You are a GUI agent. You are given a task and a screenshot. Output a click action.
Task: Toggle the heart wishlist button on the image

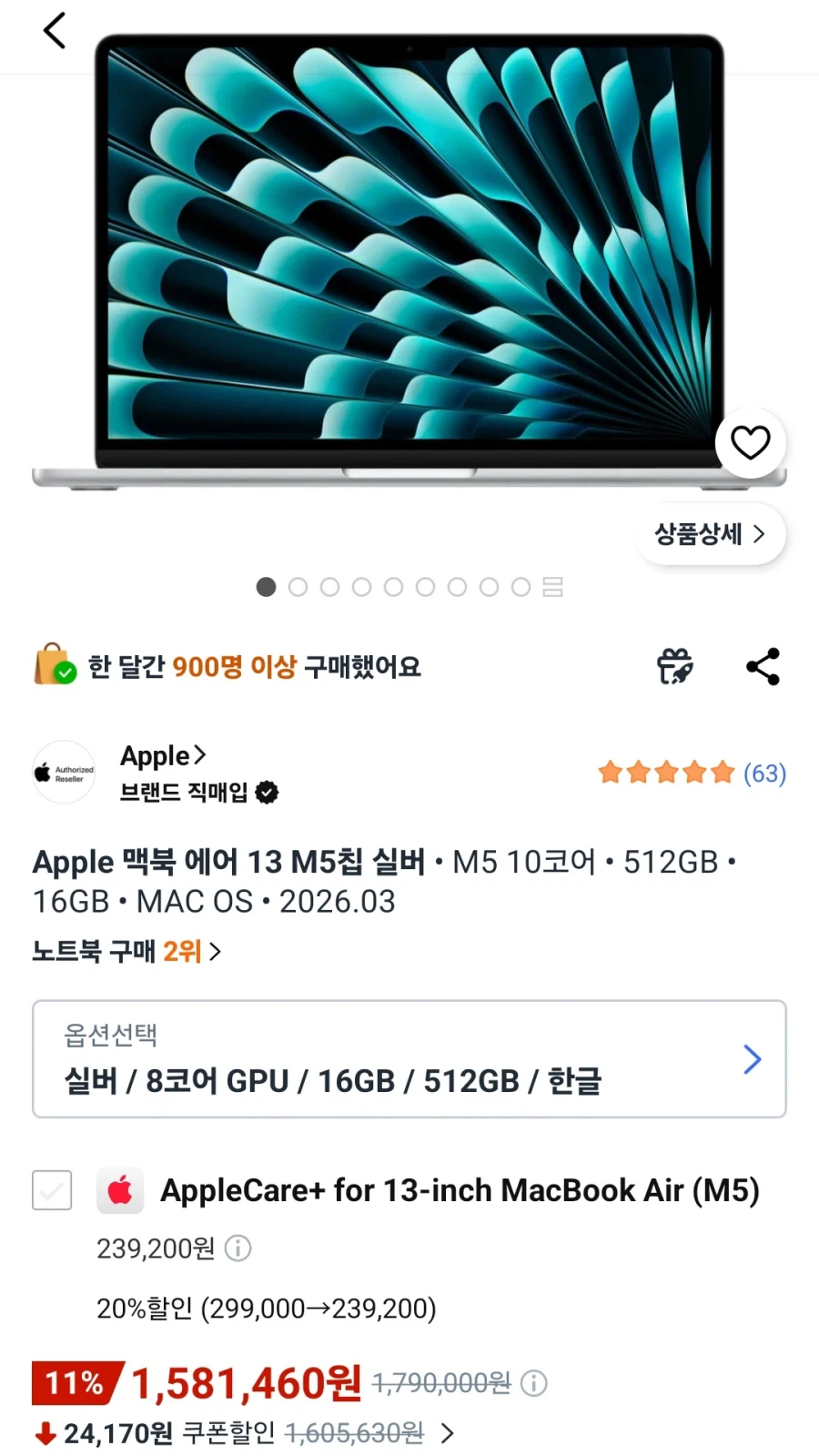click(750, 443)
